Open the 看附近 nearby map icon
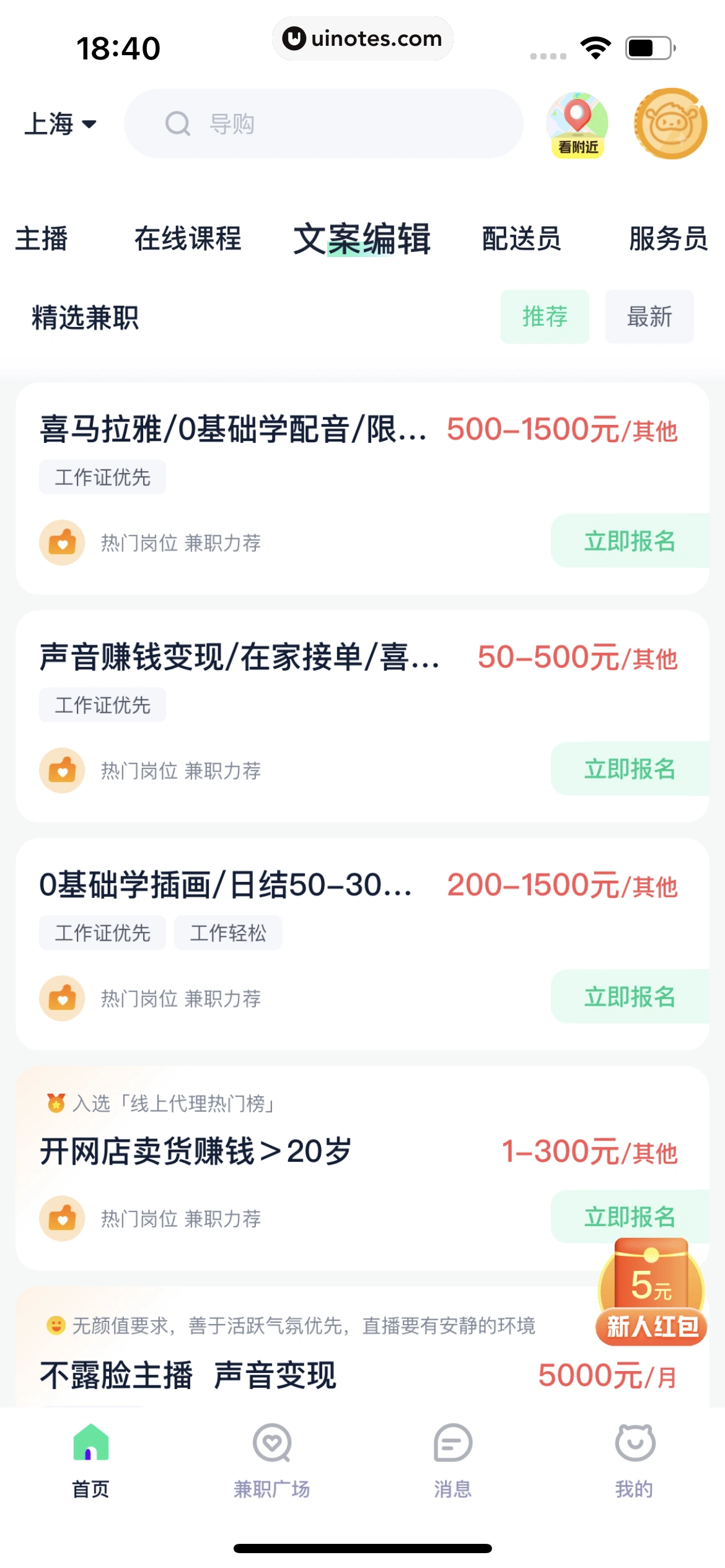The width and height of the screenshot is (725, 1568). (577, 124)
